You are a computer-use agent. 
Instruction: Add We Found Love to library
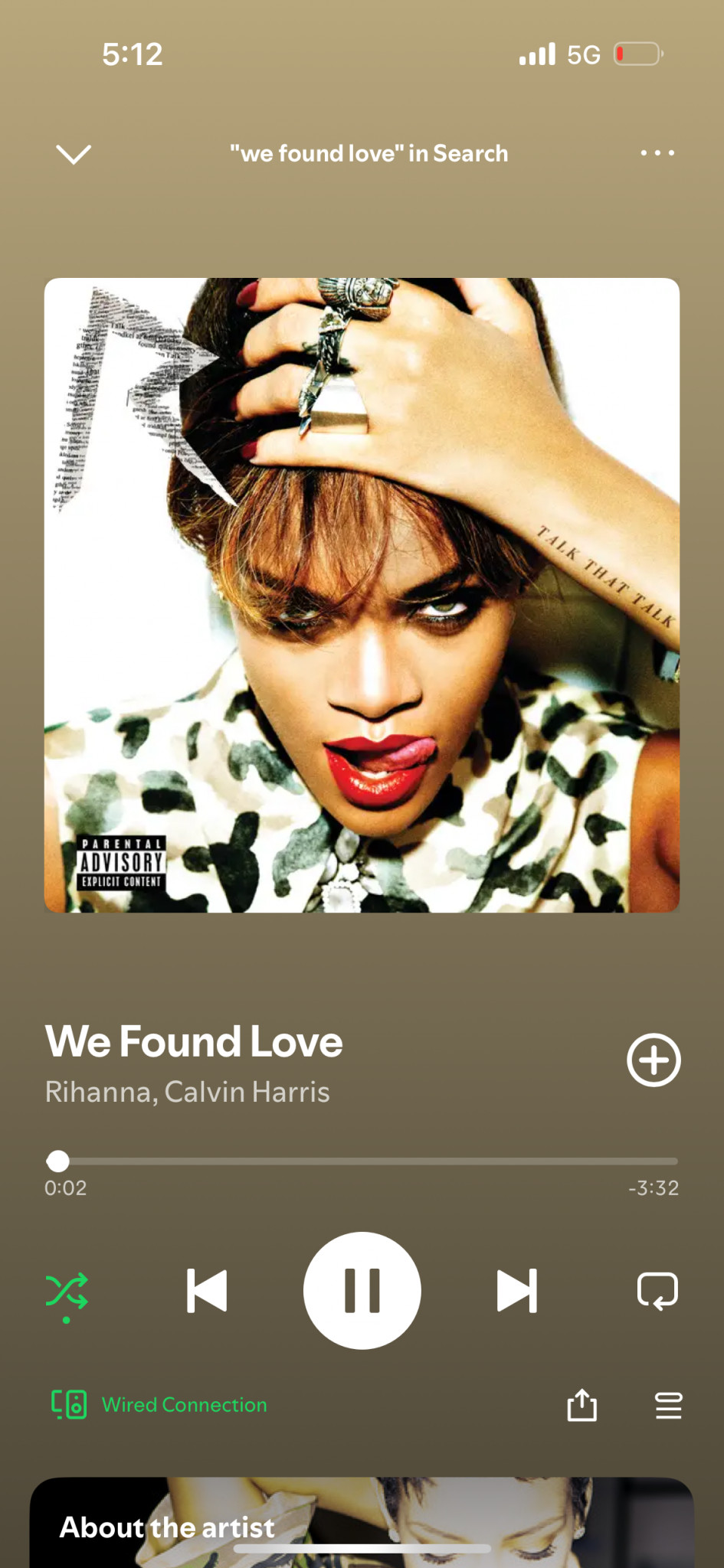tap(654, 1060)
